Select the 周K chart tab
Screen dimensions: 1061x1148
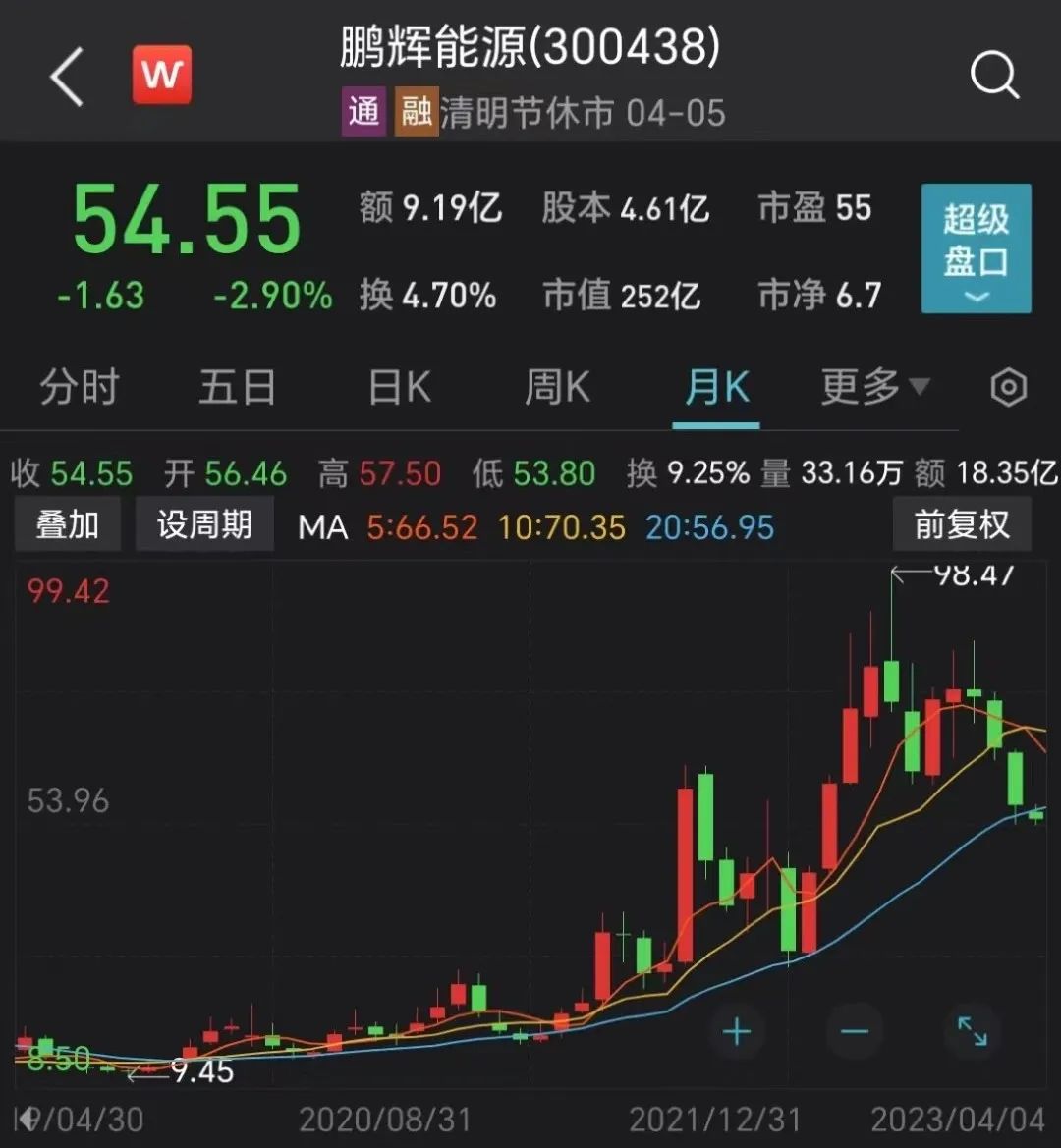coord(557,388)
